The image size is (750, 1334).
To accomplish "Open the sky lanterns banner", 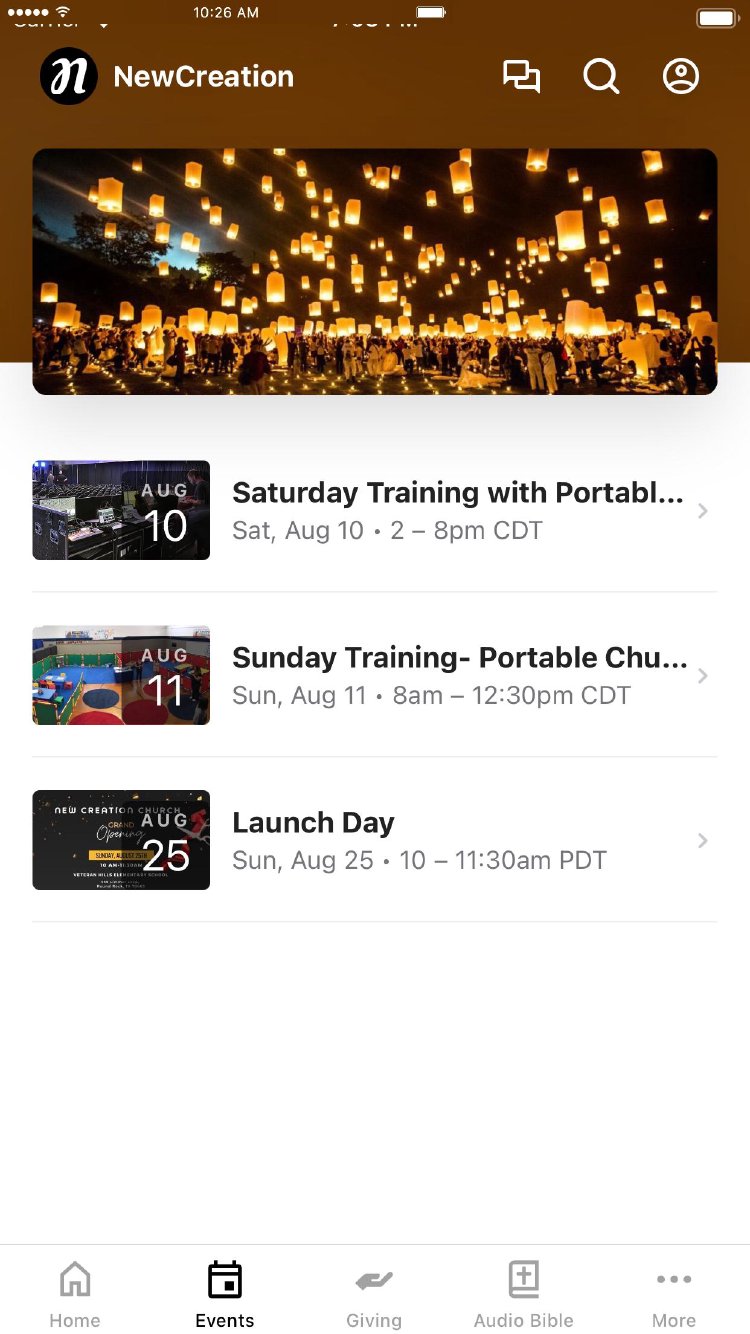I will coord(375,271).
